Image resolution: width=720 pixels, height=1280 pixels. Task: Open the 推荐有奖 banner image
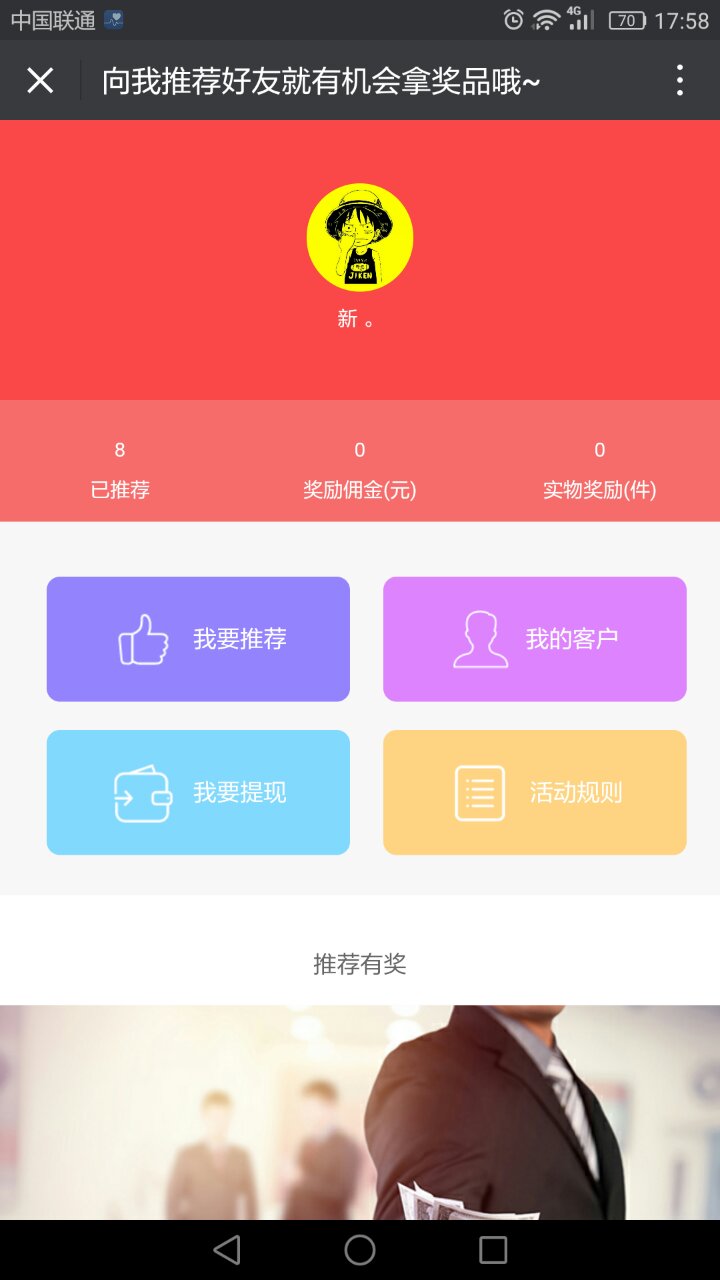pos(360,1110)
